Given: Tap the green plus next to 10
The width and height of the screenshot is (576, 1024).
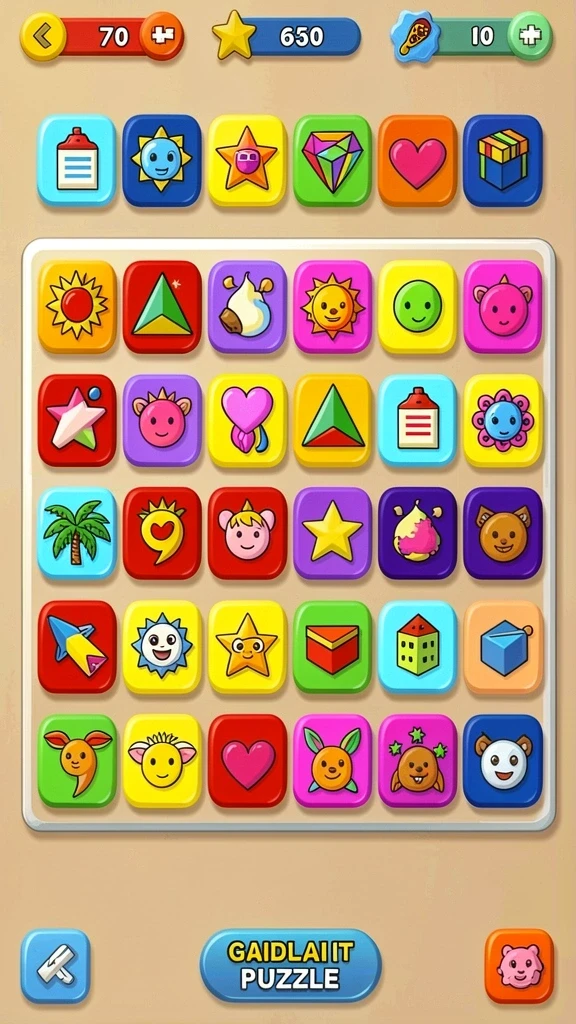Looking at the screenshot, I should 530,36.
